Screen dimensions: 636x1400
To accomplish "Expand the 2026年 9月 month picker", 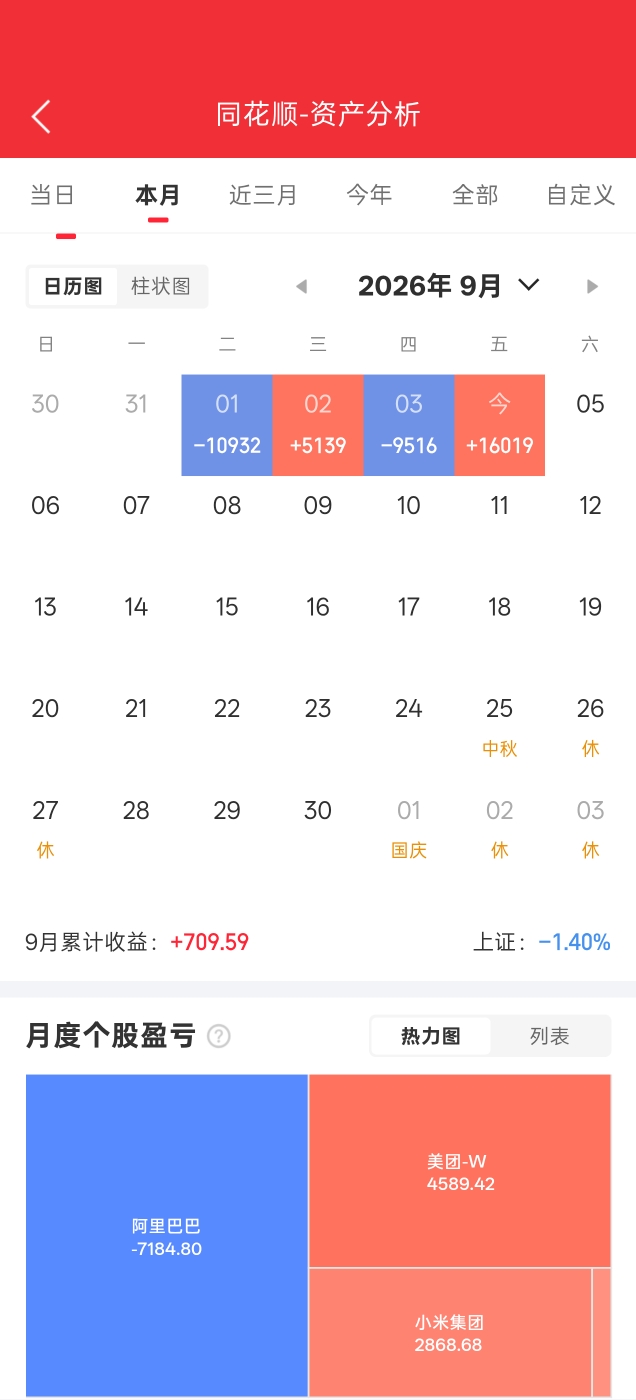I will tap(449, 286).
